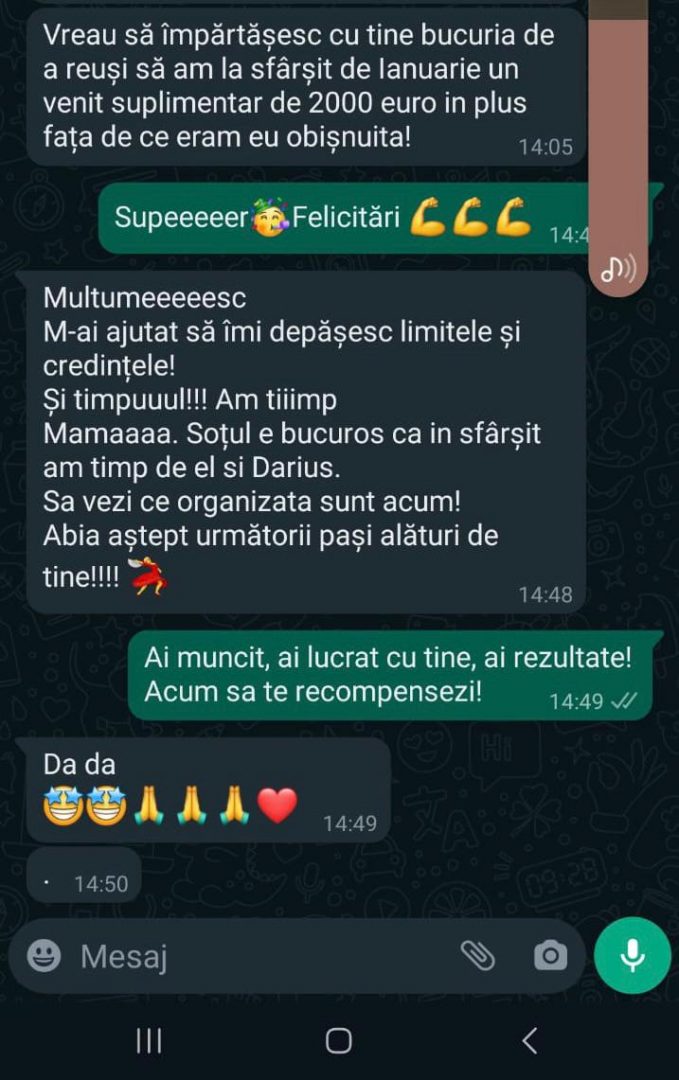Show recent apps
This screenshot has width=679, height=1080.
(149, 1041)
